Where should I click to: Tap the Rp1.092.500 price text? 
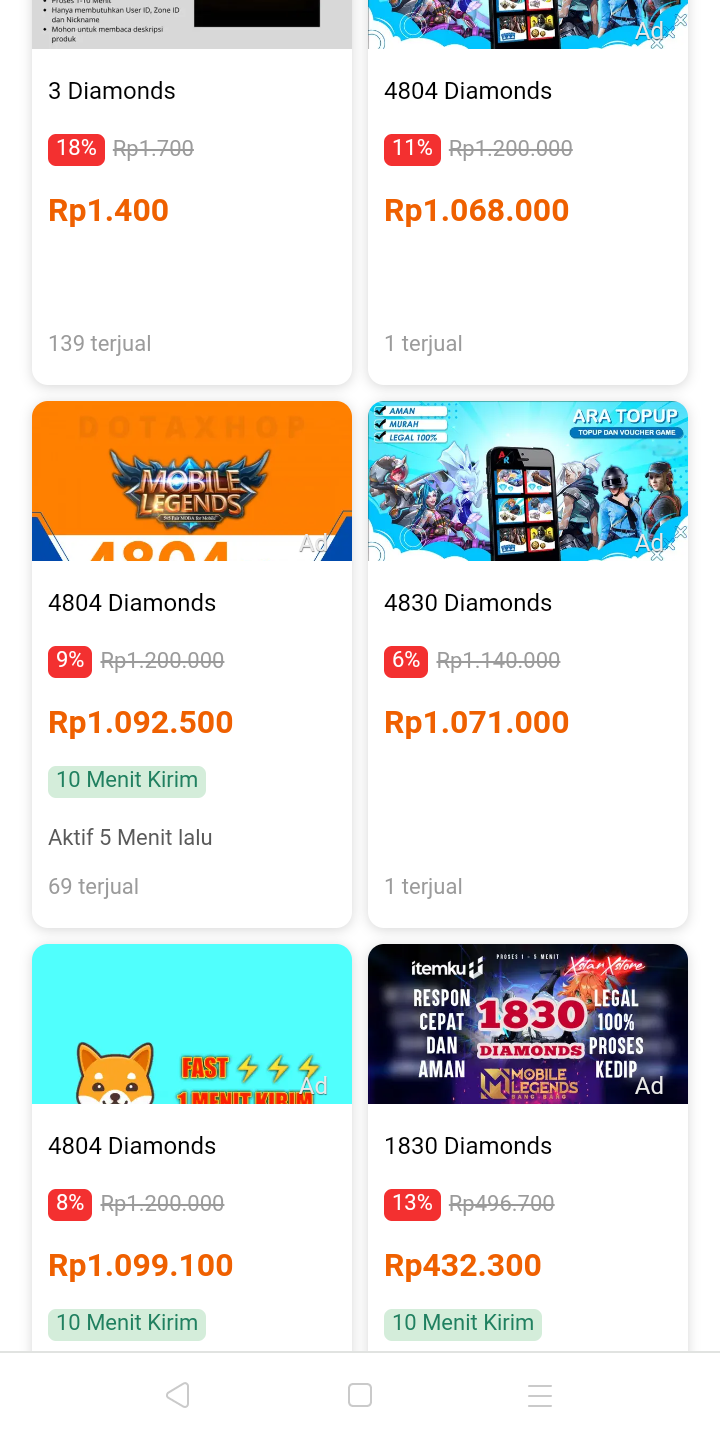coord(140,722)
